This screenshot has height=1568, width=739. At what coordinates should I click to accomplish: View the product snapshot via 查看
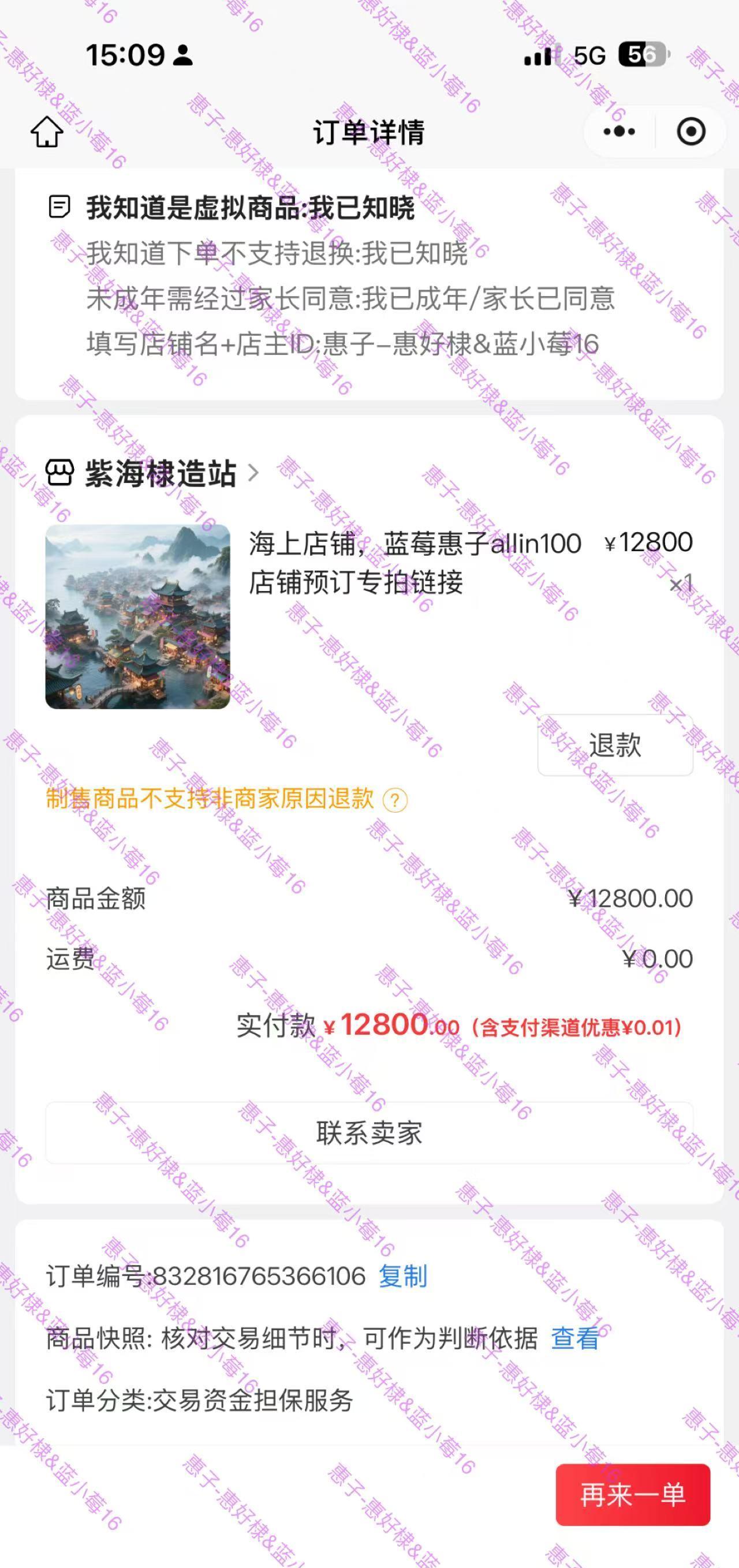[574, 1338]
